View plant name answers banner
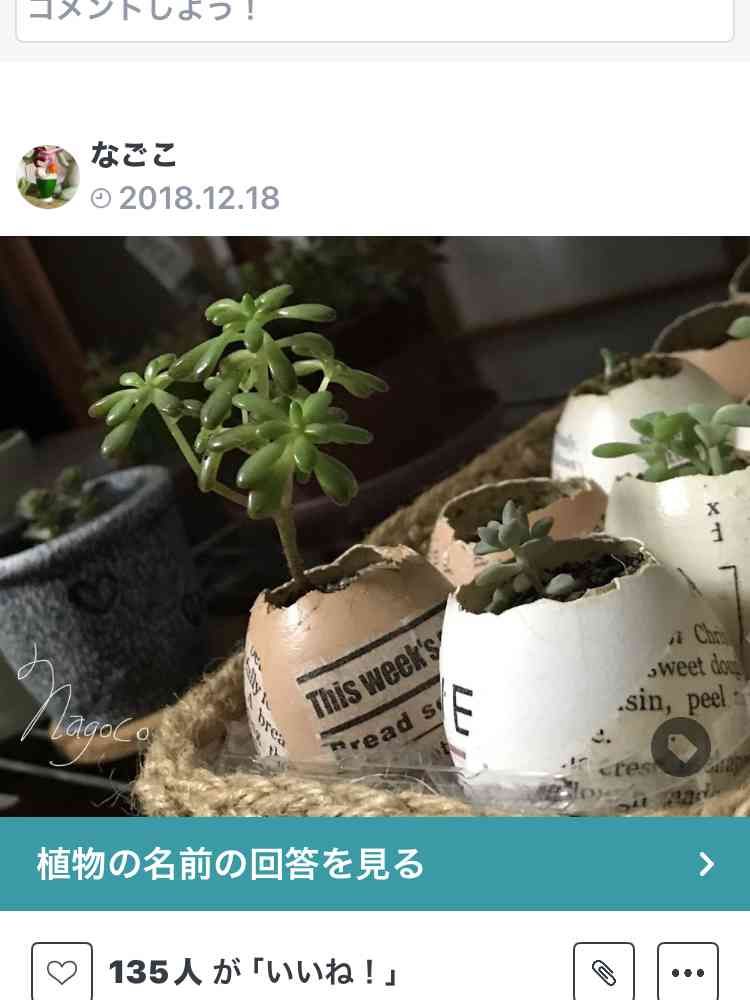This screenshot has height=1000, width=750. point(375,864)
